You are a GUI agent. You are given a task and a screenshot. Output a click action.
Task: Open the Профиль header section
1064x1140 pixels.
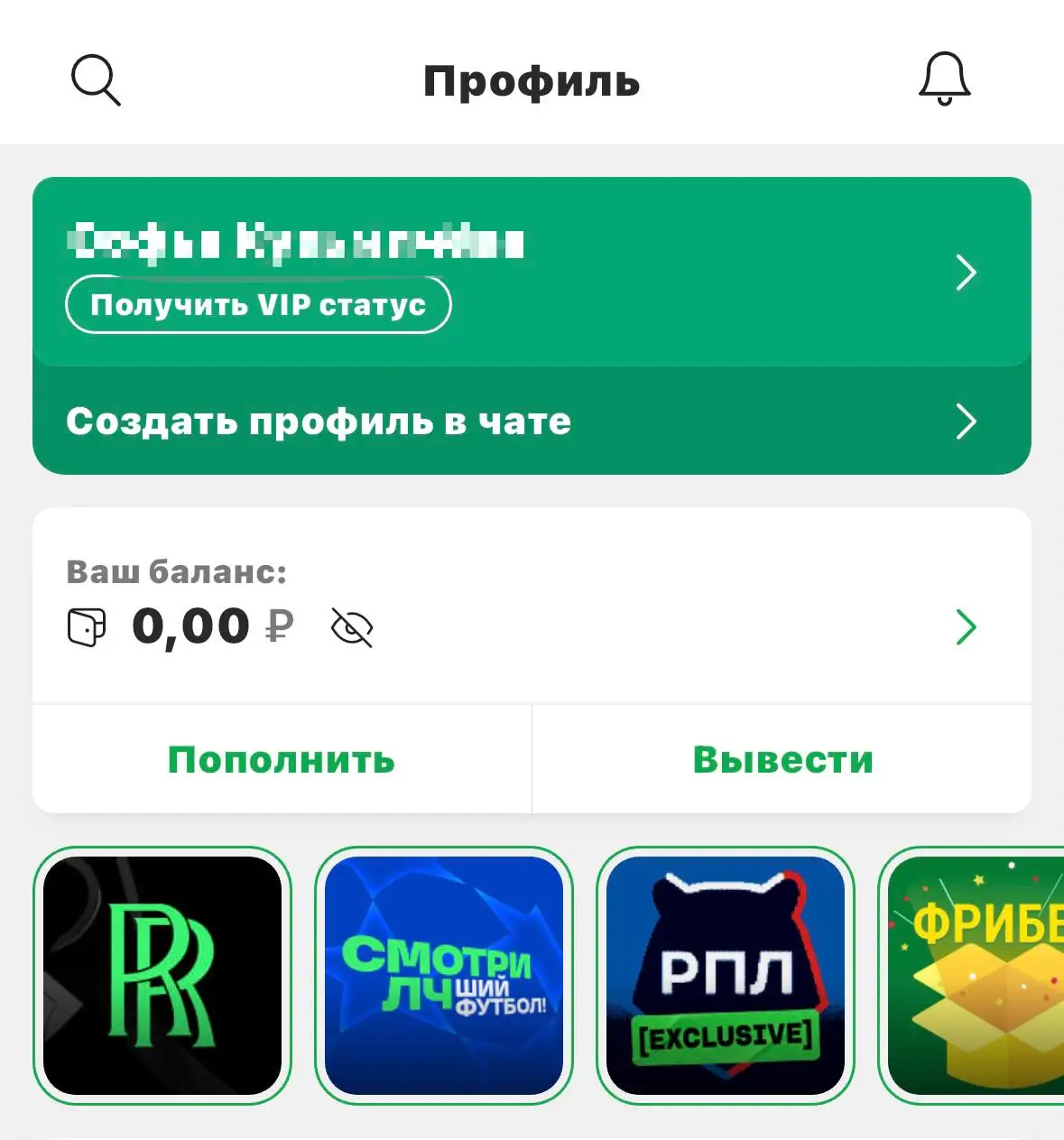tap(532, 81)
